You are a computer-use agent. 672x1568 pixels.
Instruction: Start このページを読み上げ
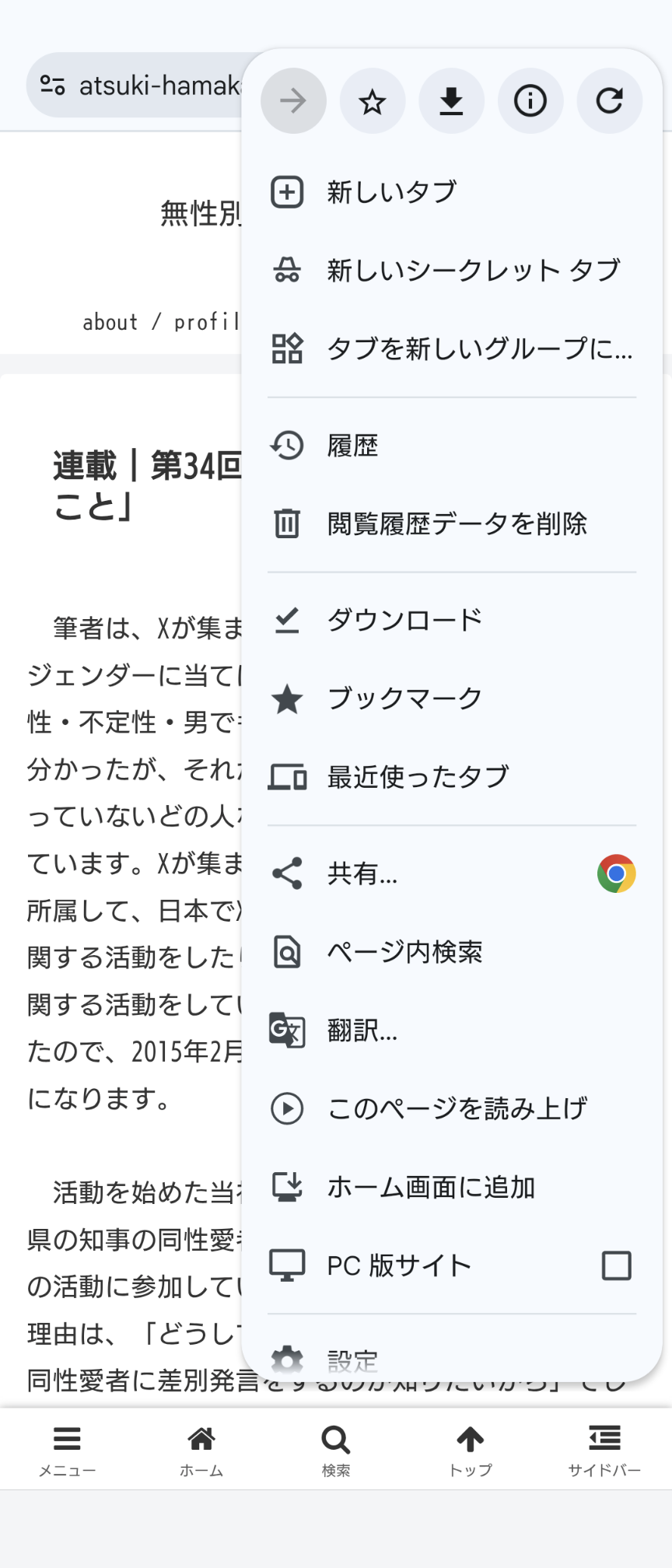point(457,1108)
